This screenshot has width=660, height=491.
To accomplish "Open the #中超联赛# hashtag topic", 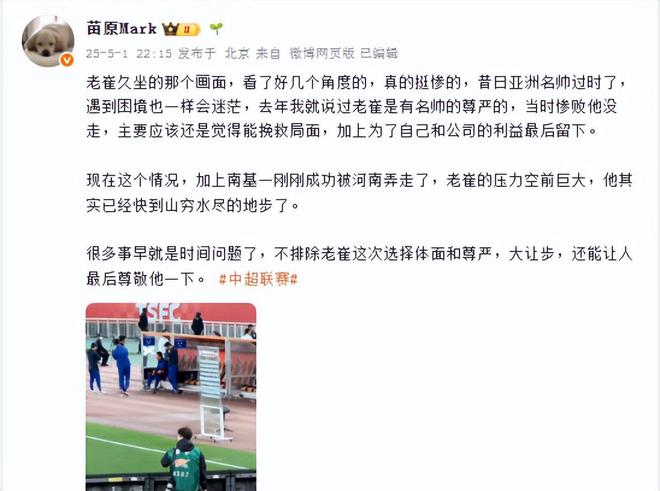I will tap(259, 277).
